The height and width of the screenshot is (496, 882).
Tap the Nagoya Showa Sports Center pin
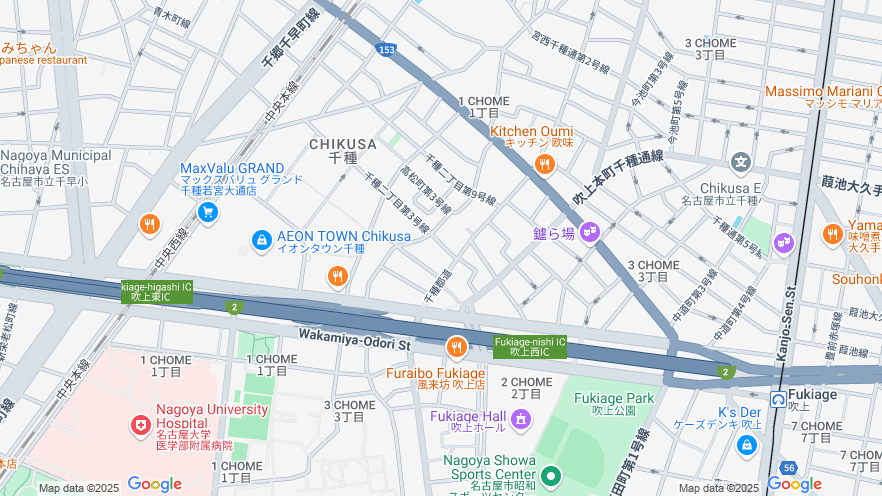tap(551, 474)
